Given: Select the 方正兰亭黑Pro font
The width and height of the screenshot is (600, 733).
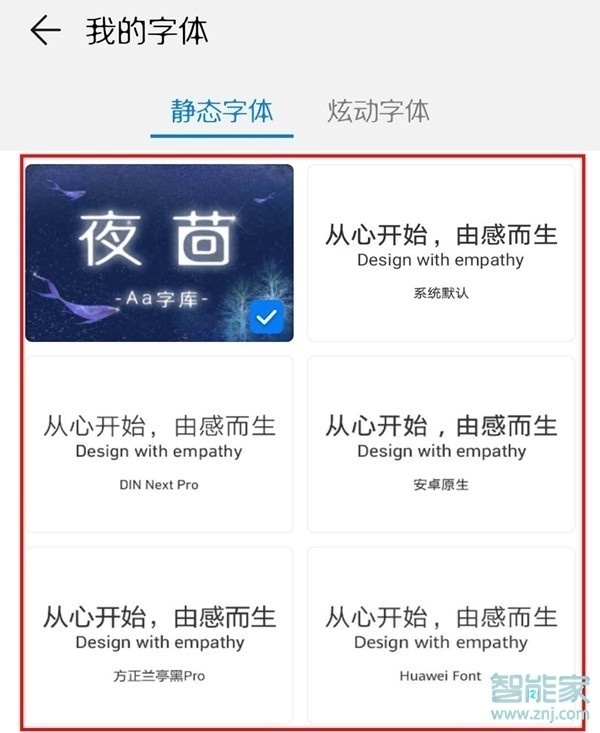Looking at the screenshot, I should point(160,635).
